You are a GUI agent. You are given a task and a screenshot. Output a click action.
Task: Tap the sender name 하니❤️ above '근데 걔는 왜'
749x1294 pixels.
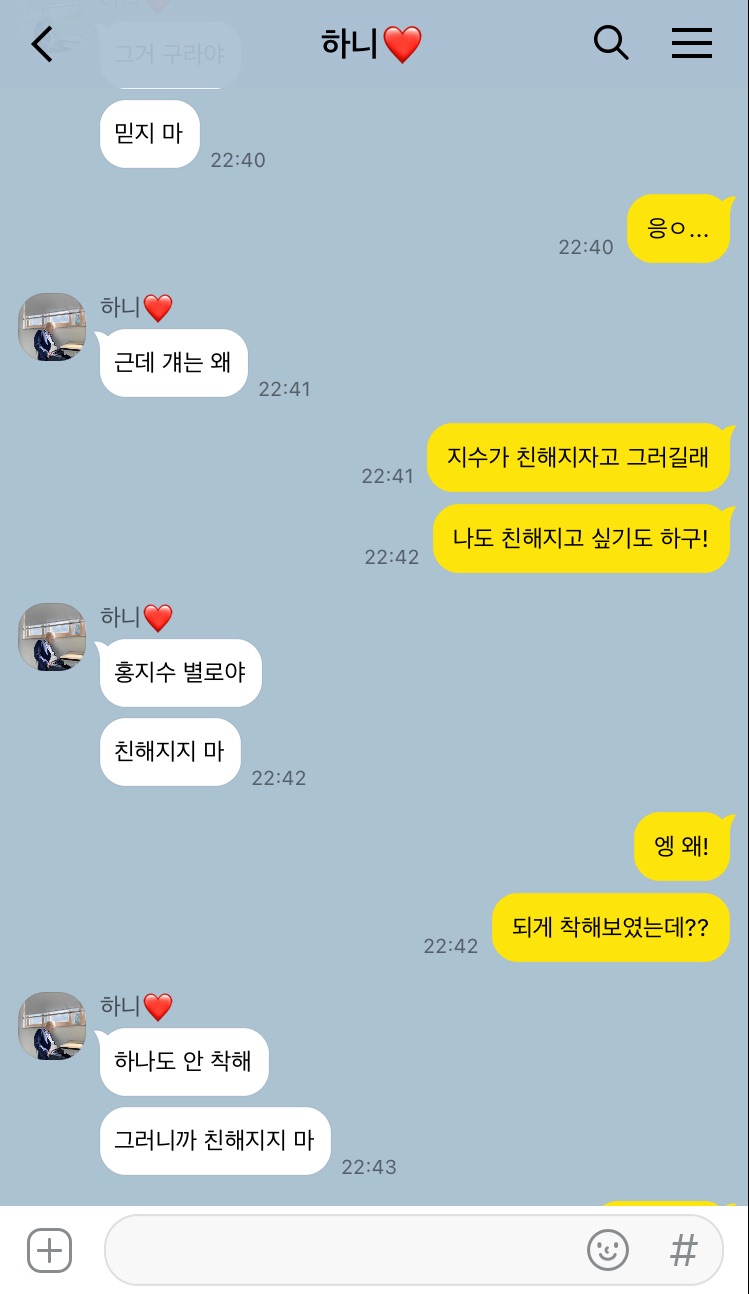click(136, 307)
